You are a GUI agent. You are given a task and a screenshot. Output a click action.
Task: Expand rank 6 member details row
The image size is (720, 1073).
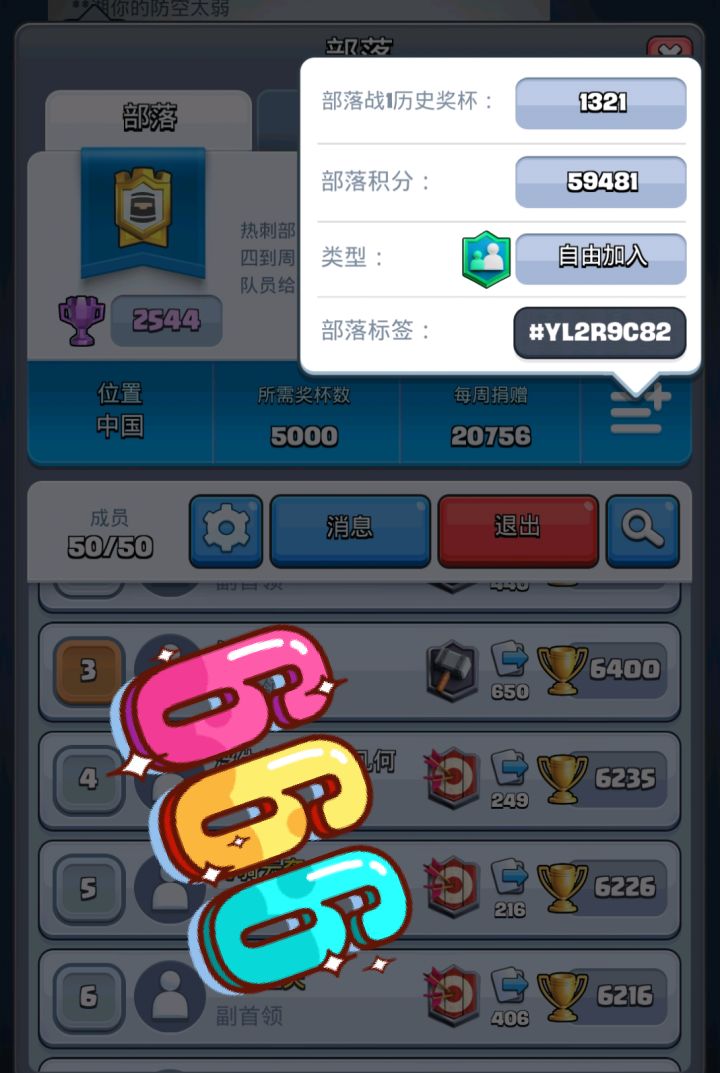pyautogui.click(x=360, y=995)
